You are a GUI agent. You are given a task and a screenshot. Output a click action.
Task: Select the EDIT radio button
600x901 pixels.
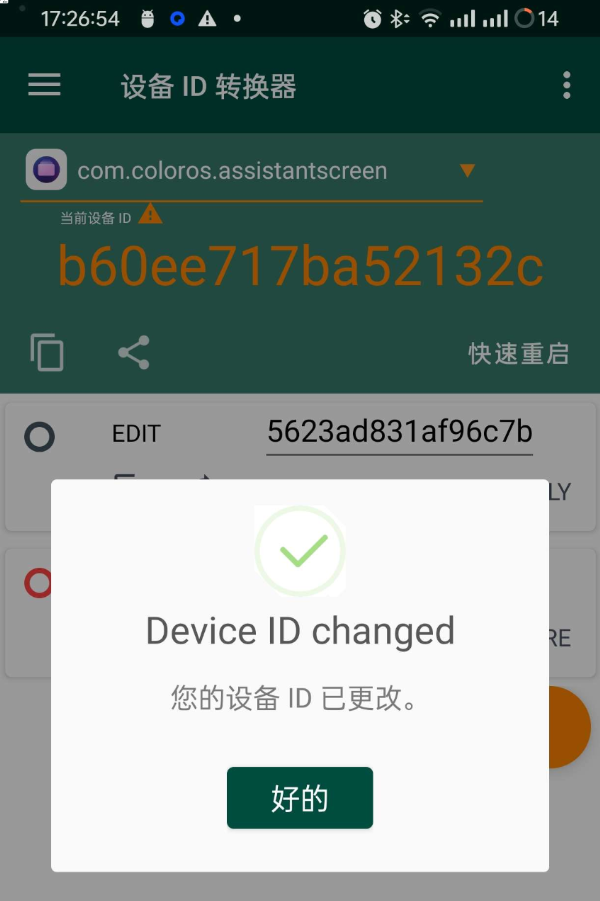pyautogui.click(x=40, y=437)
